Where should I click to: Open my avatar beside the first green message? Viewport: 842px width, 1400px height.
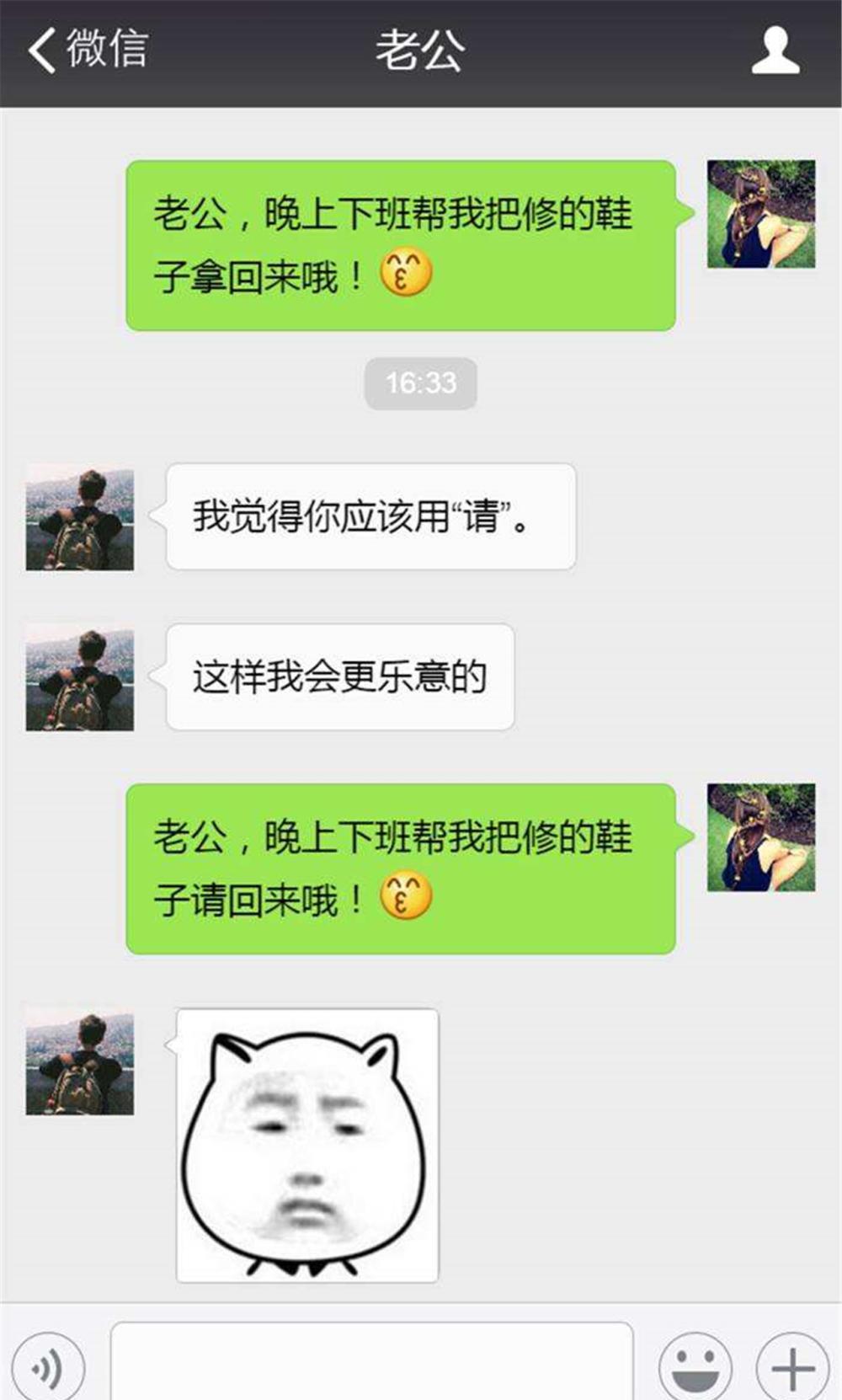pos(761,214)
